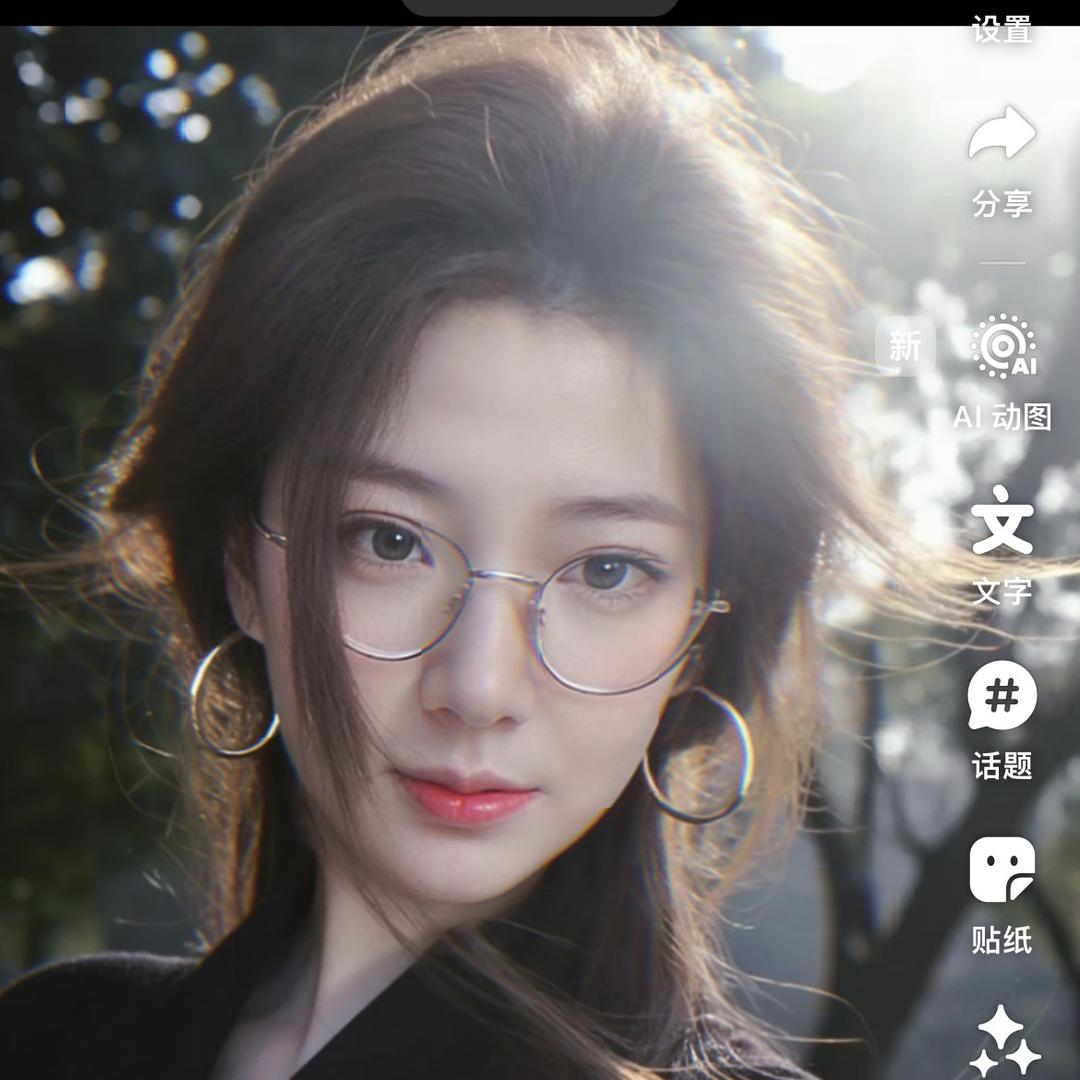This screenshot has height=1080, width=1080.
Task: Open 设置 settings at the top
Action: [1001, 30]
